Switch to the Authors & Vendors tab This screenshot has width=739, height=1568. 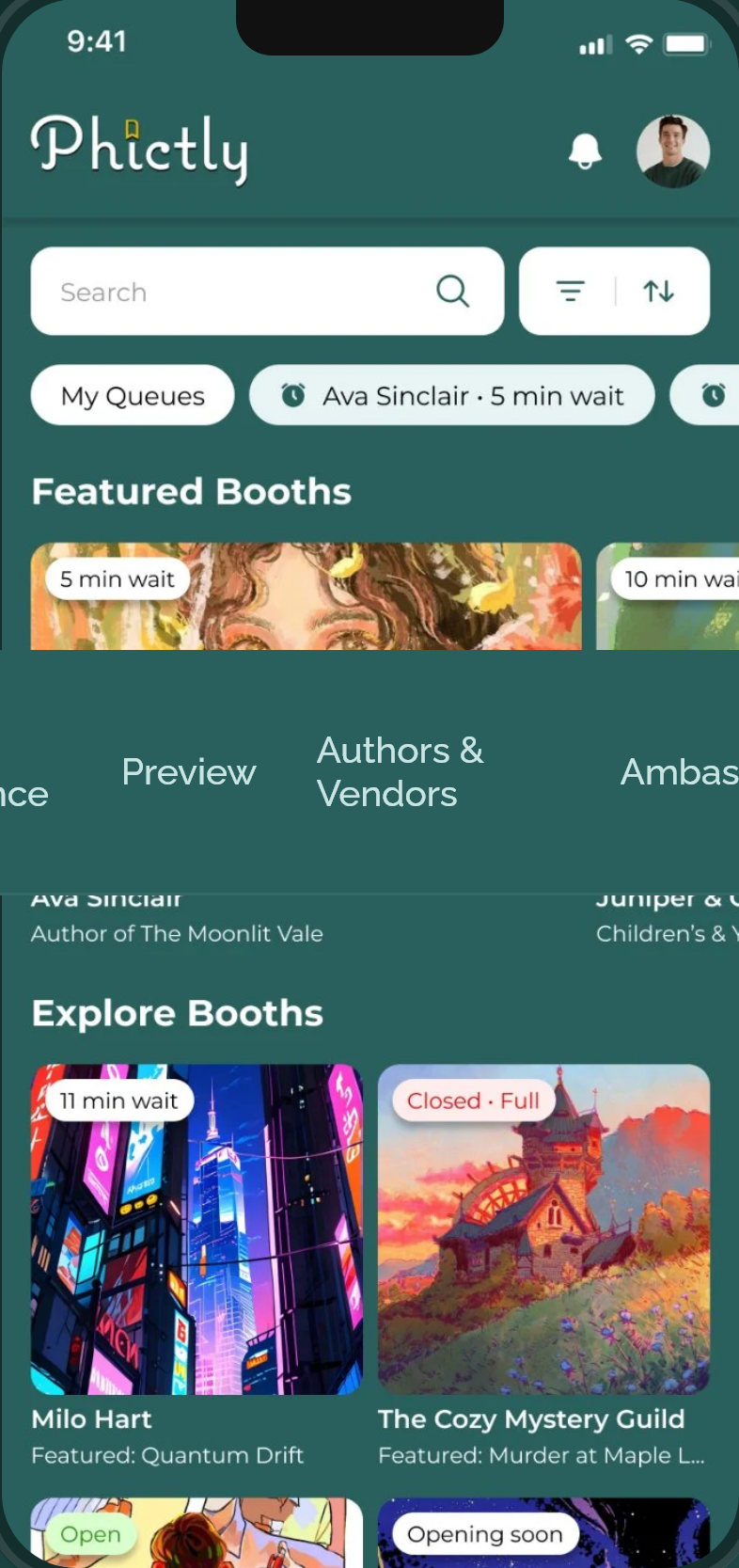[401, 772]
